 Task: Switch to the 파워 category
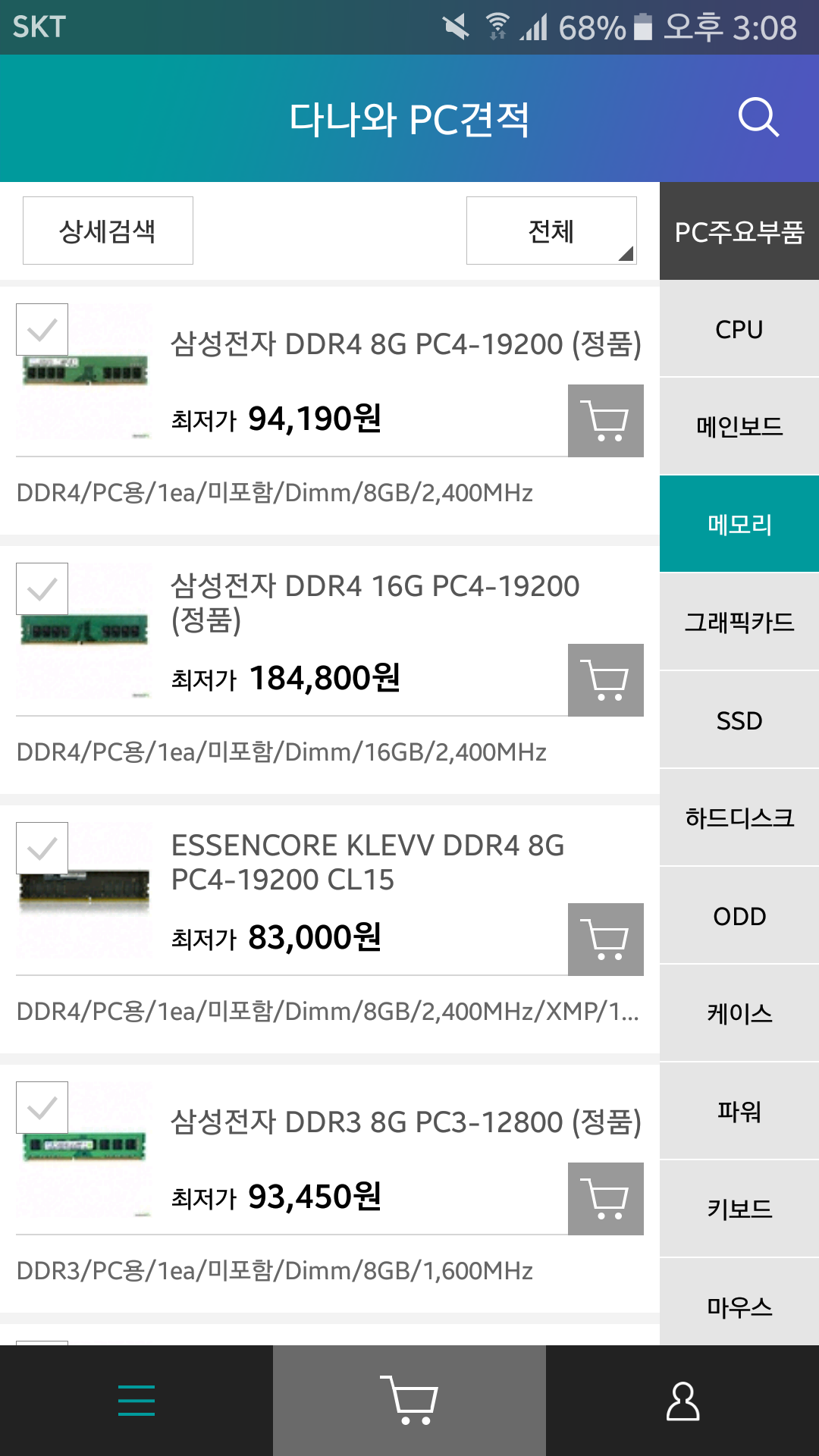coord(739,1111)
